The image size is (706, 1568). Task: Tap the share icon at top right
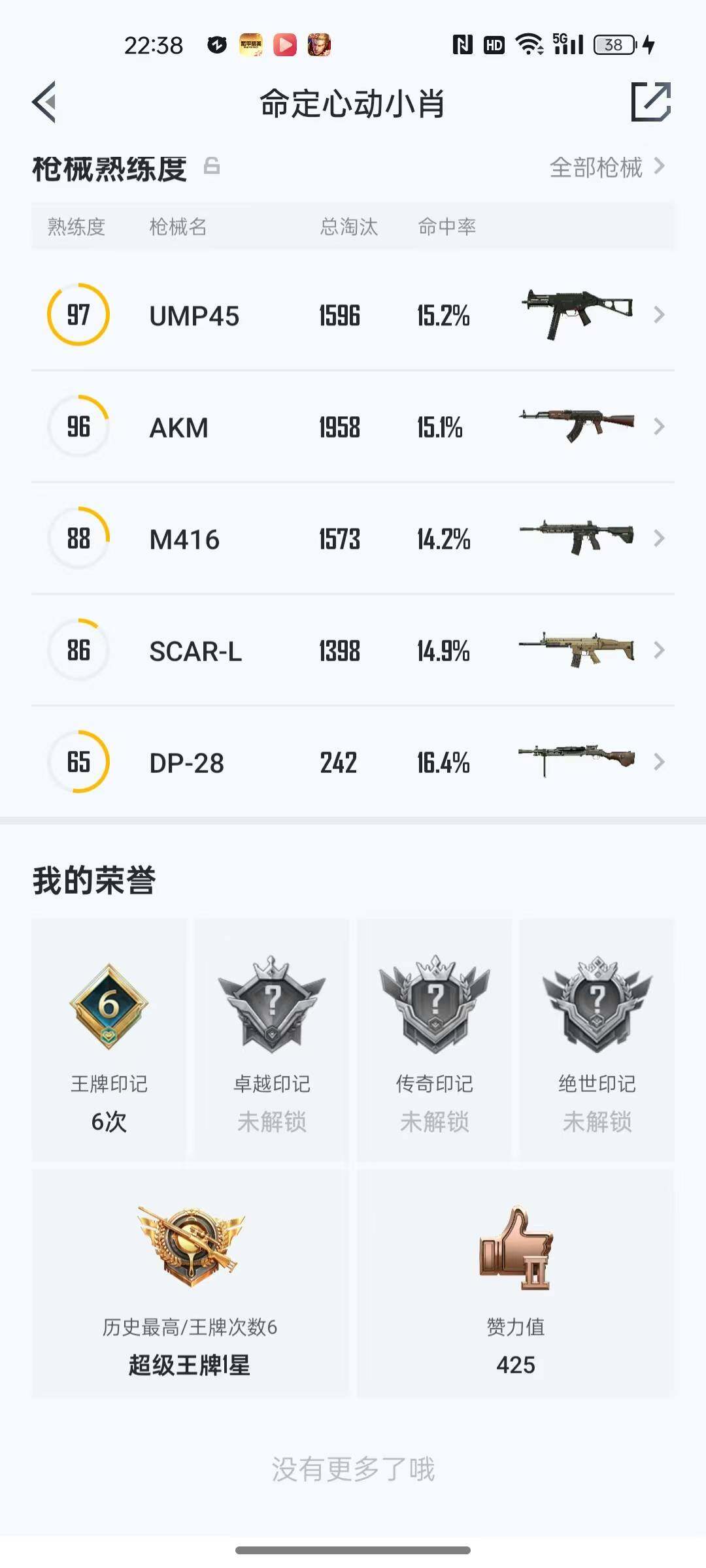tap(650, 101)
